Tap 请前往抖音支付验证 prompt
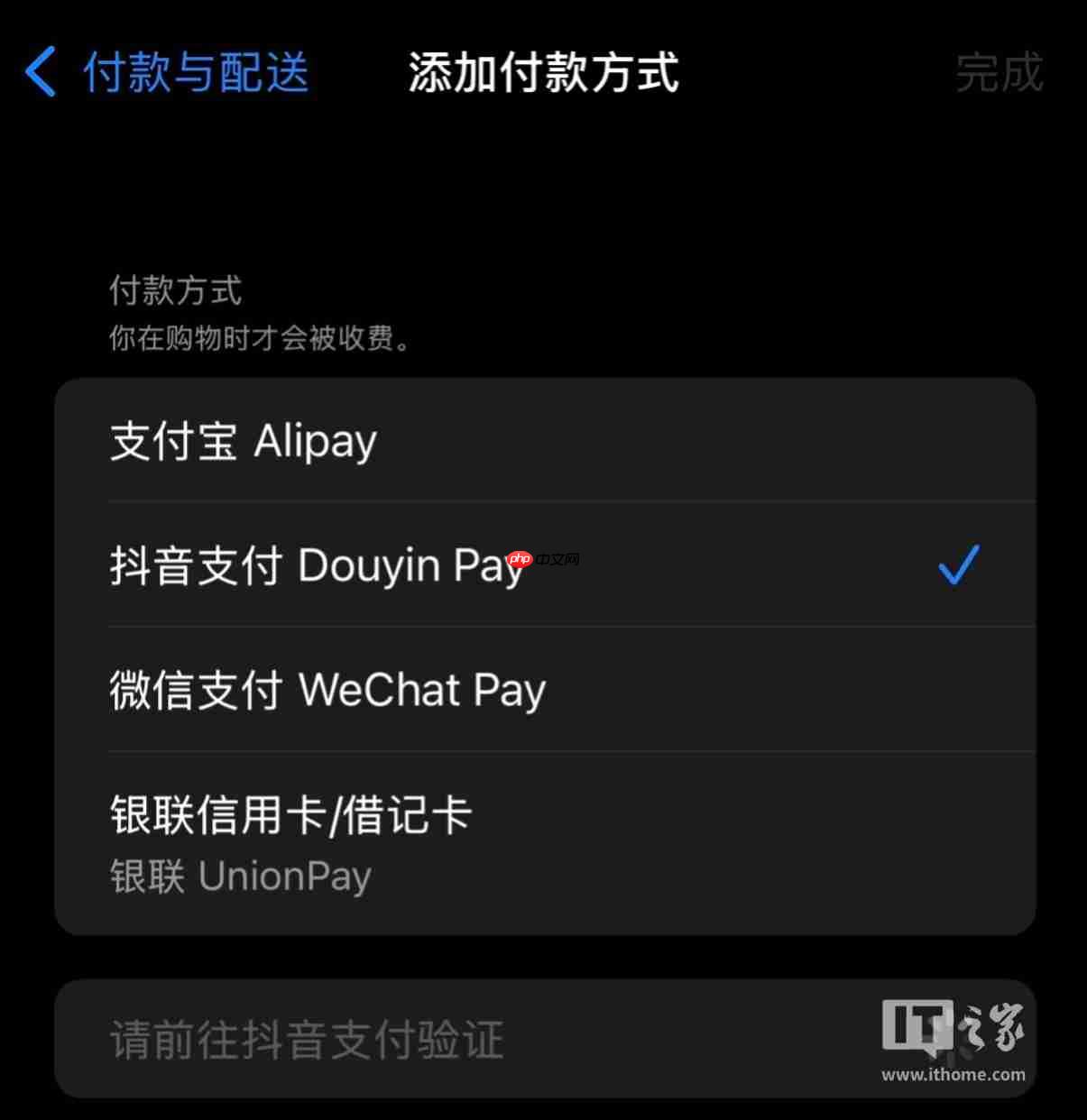The width and height of the screenshot is (1087, 1120). point(307,1039)
